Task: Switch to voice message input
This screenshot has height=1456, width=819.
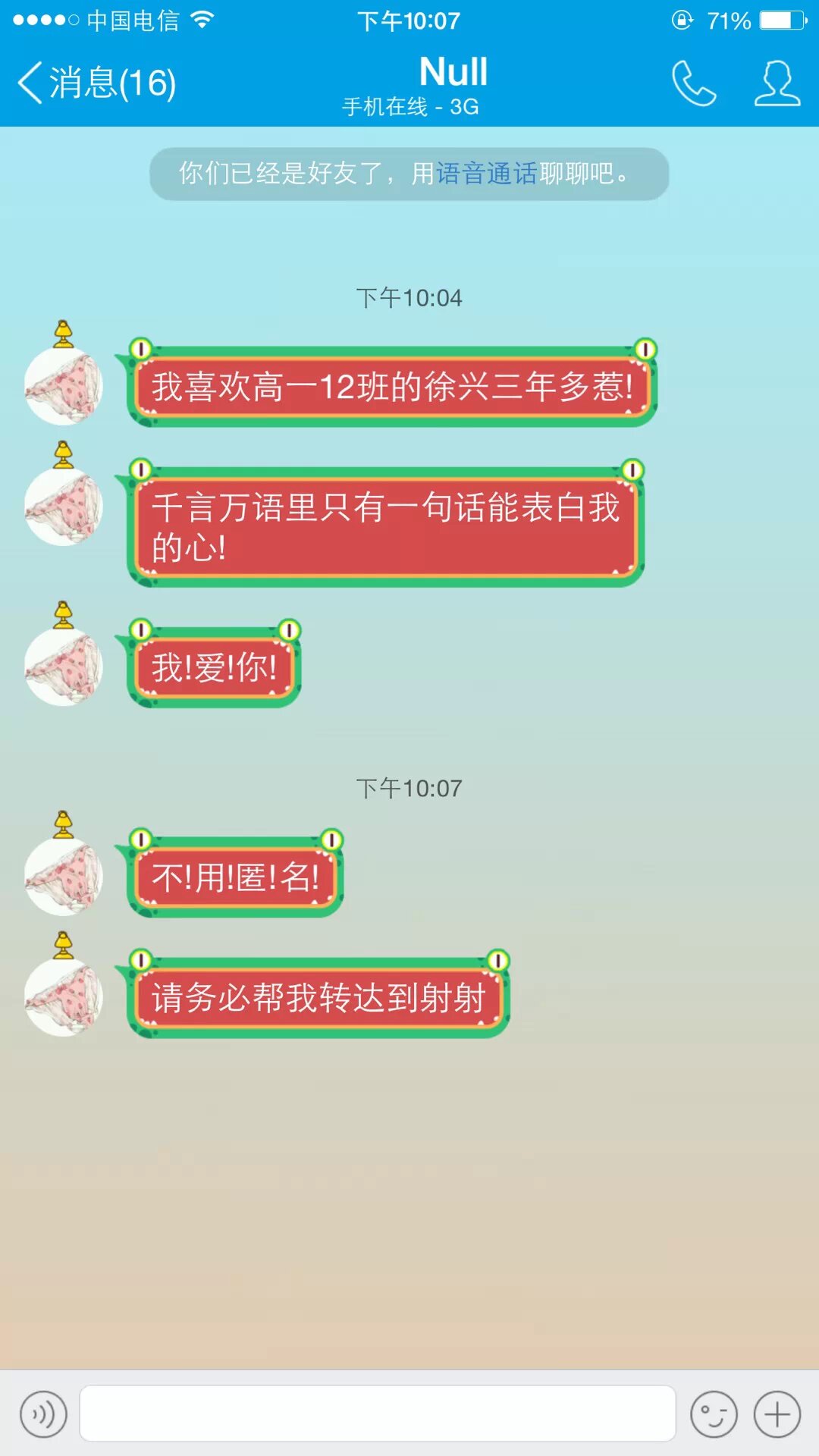Action: tap(44, 1414)
